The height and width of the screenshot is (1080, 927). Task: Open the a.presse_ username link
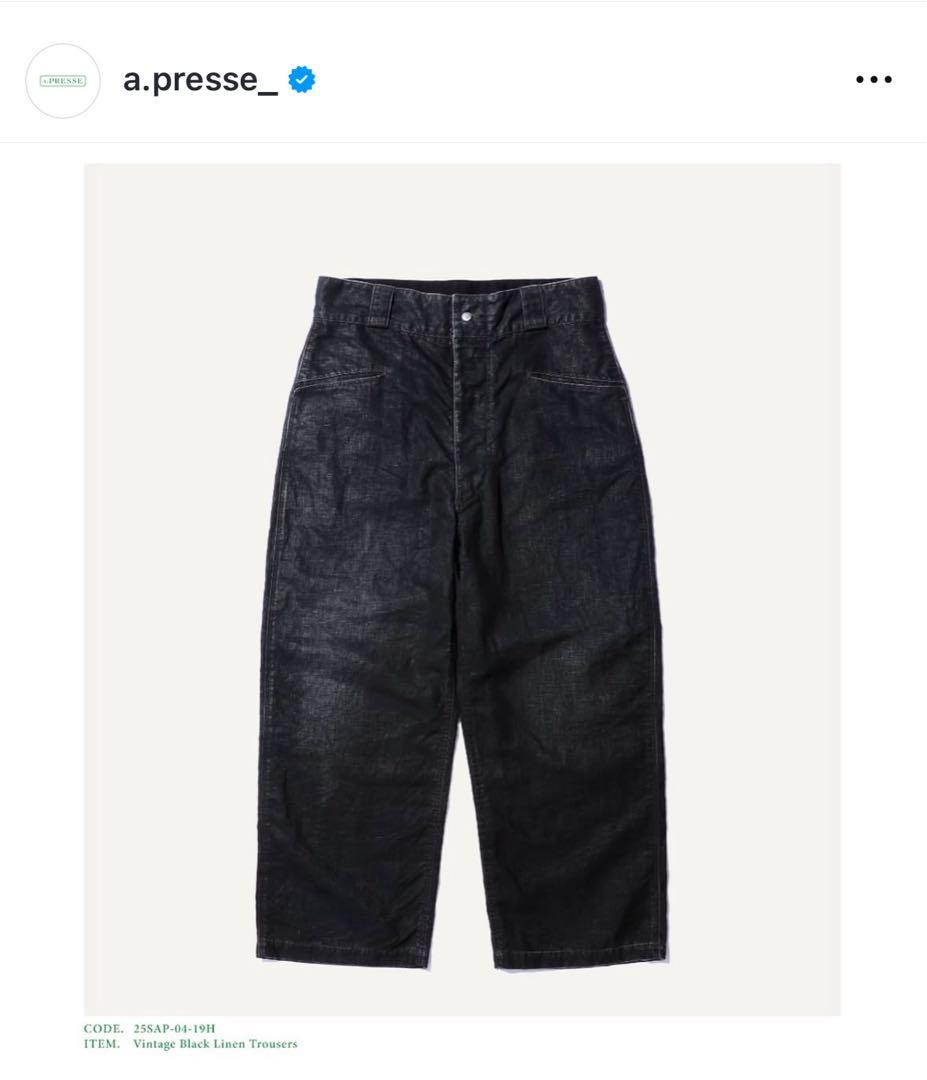tap(200, 80)
